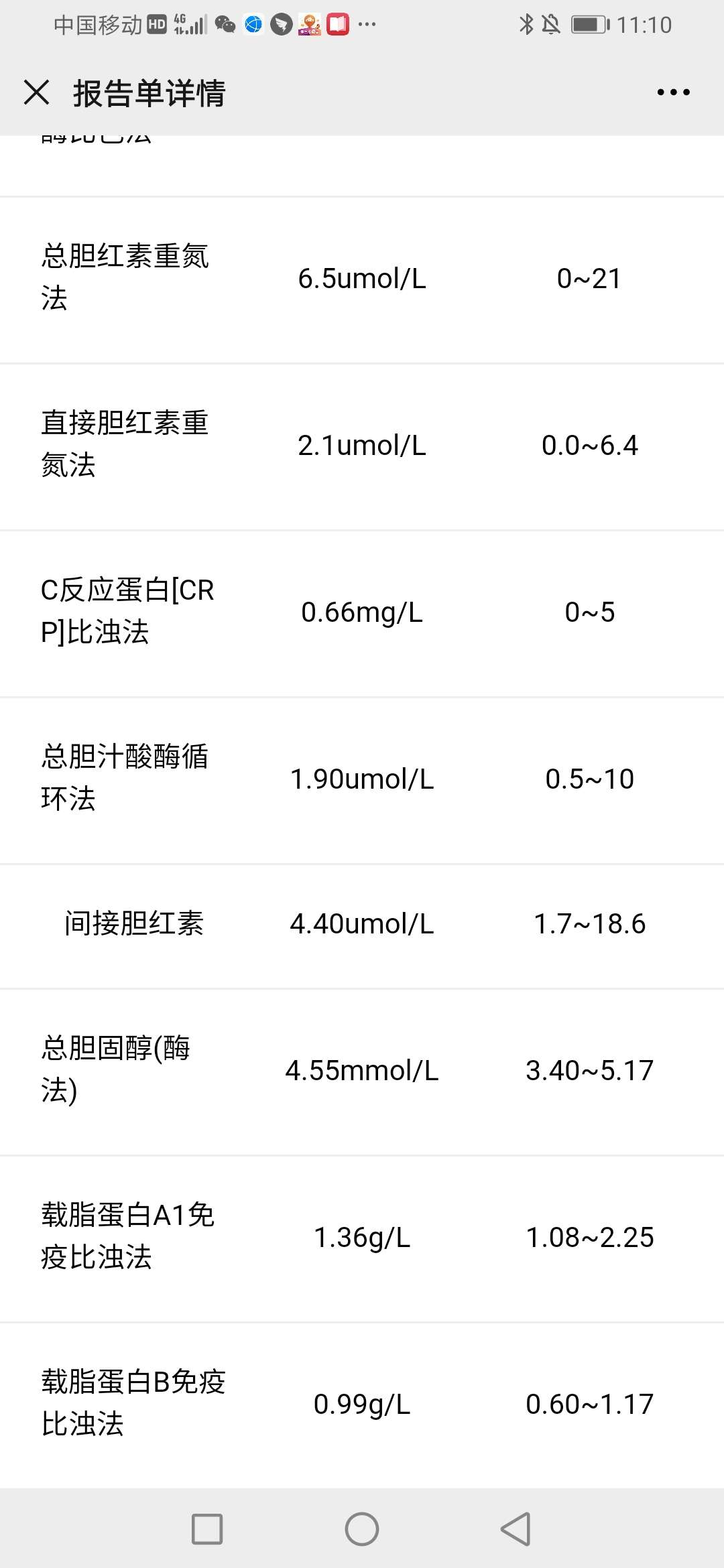Open the WeChat icon in the status bar

[225, 24]
